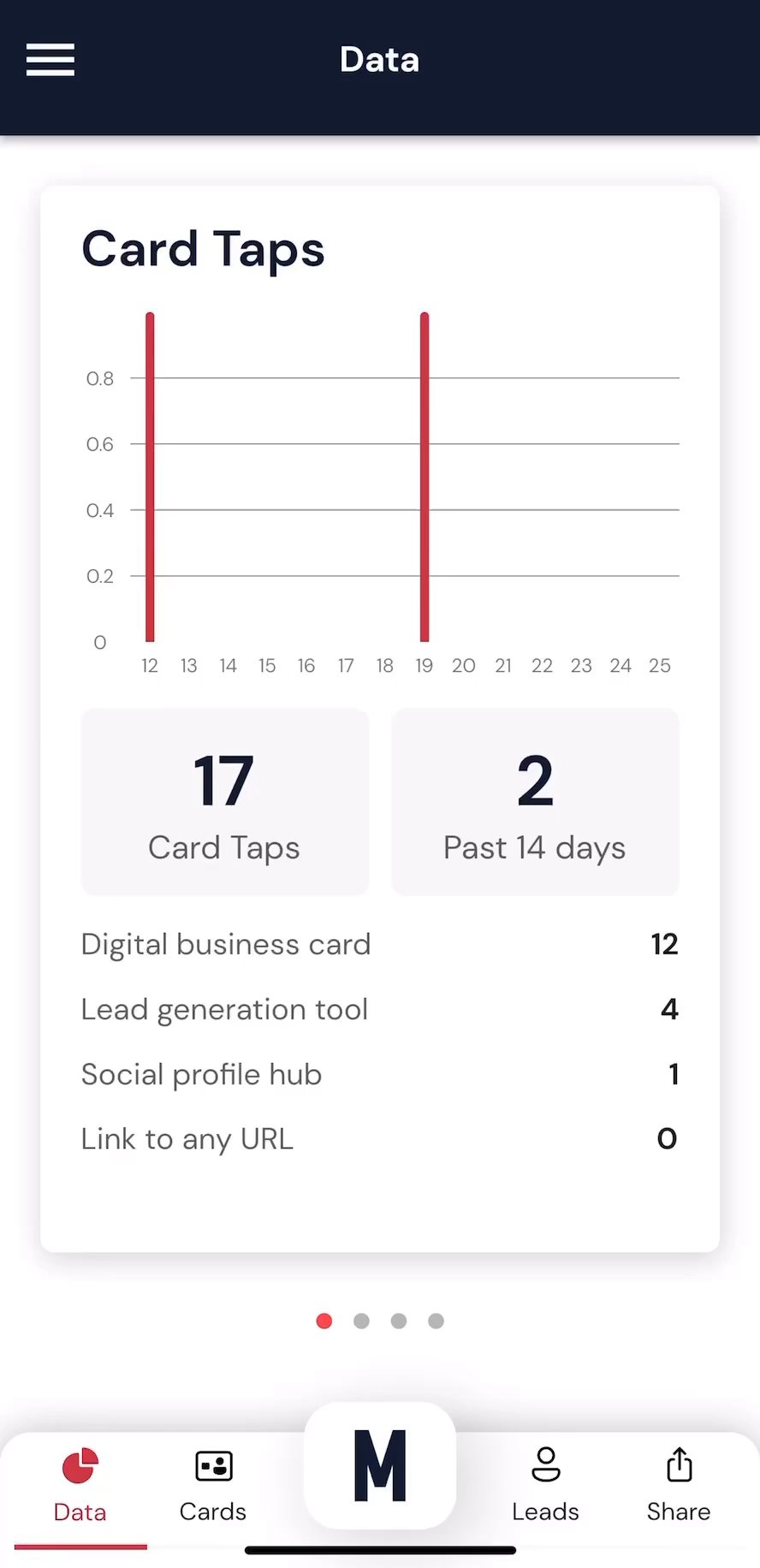Jump to the second page indicator dot
Image resolution: width=760 pixels, height=1568 pixels.
(x=361, y=1321)
